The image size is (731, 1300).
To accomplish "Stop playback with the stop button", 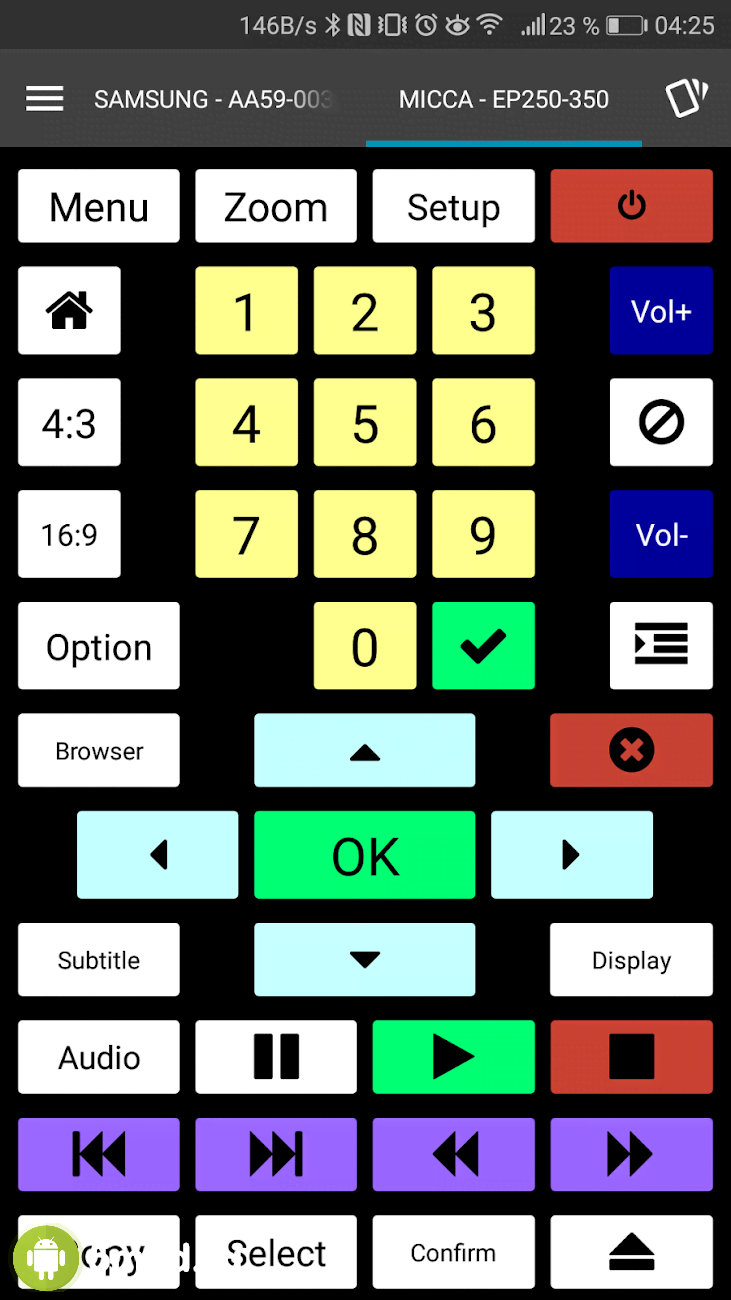I will [631, 1057].
